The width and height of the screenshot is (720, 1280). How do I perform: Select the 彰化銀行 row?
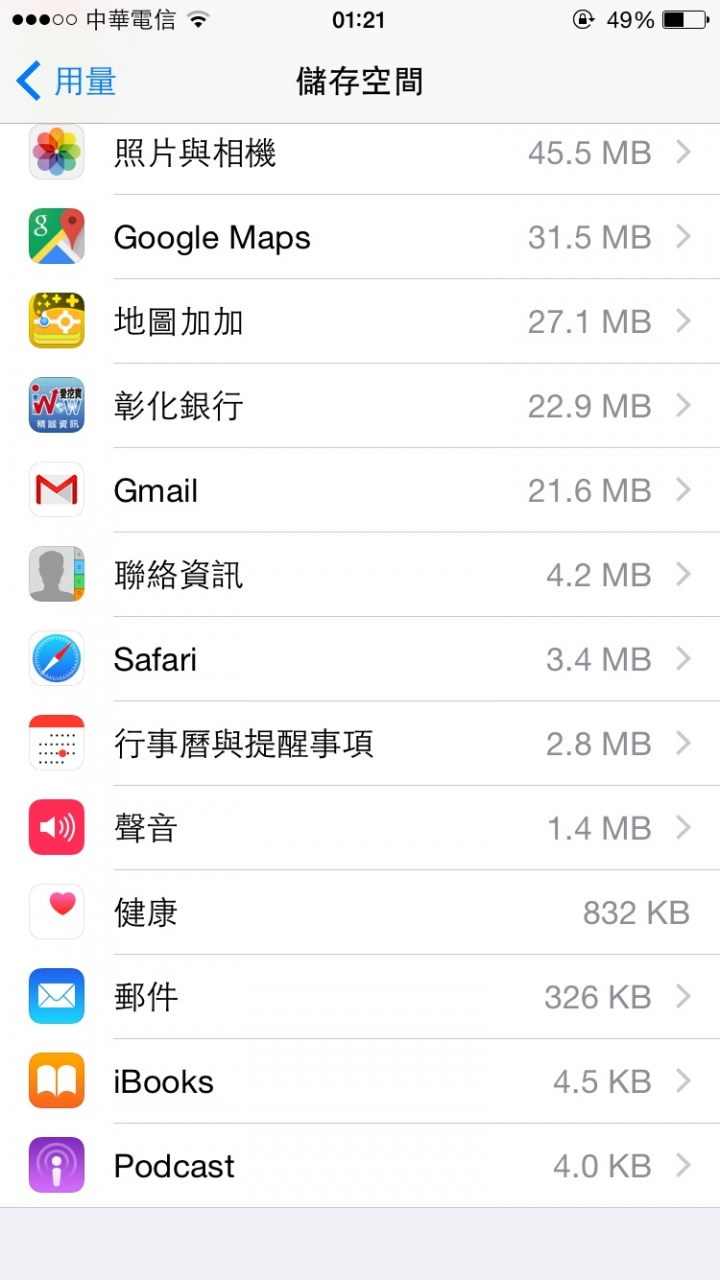(360, 406)
